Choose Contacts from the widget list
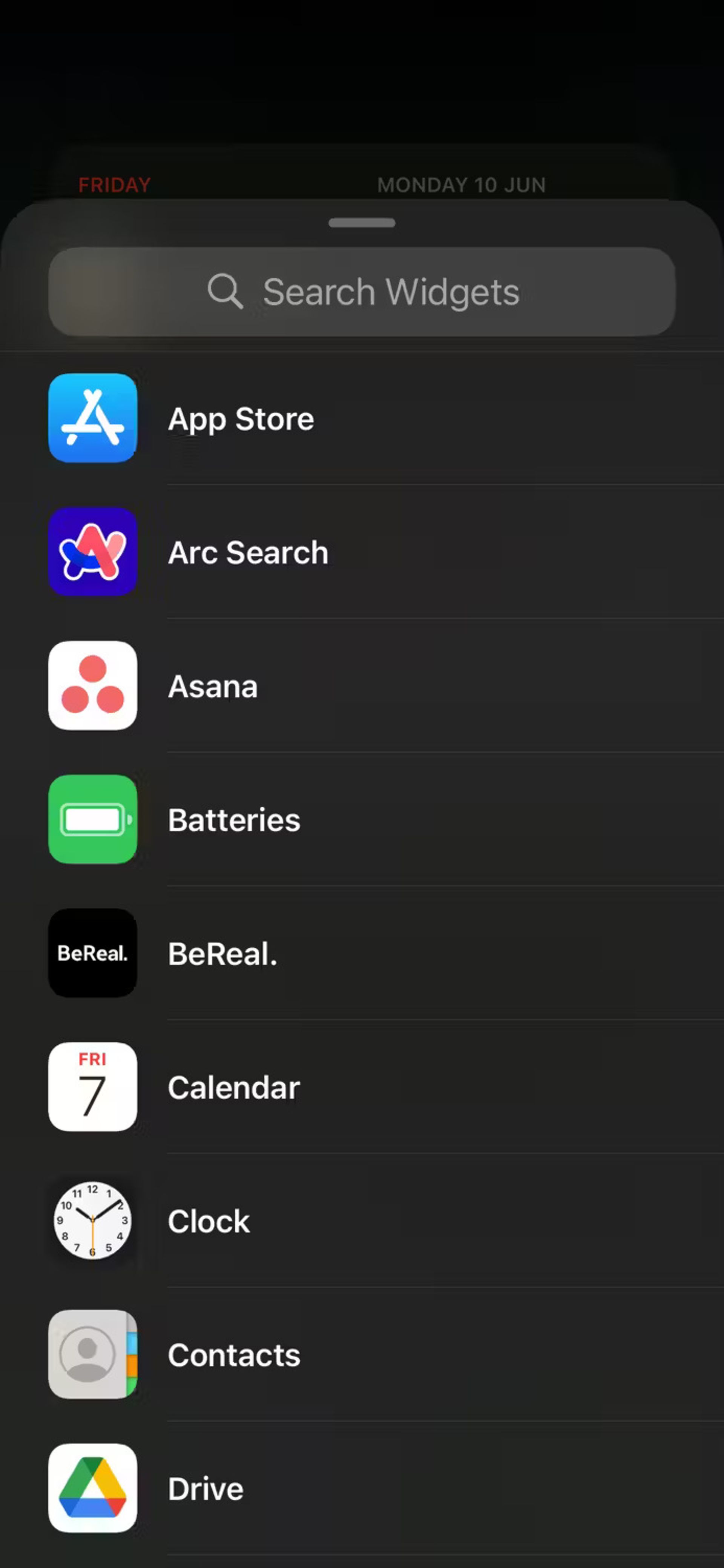The width and height of the screenshot is (724, 1568). tap(362, 1355)
